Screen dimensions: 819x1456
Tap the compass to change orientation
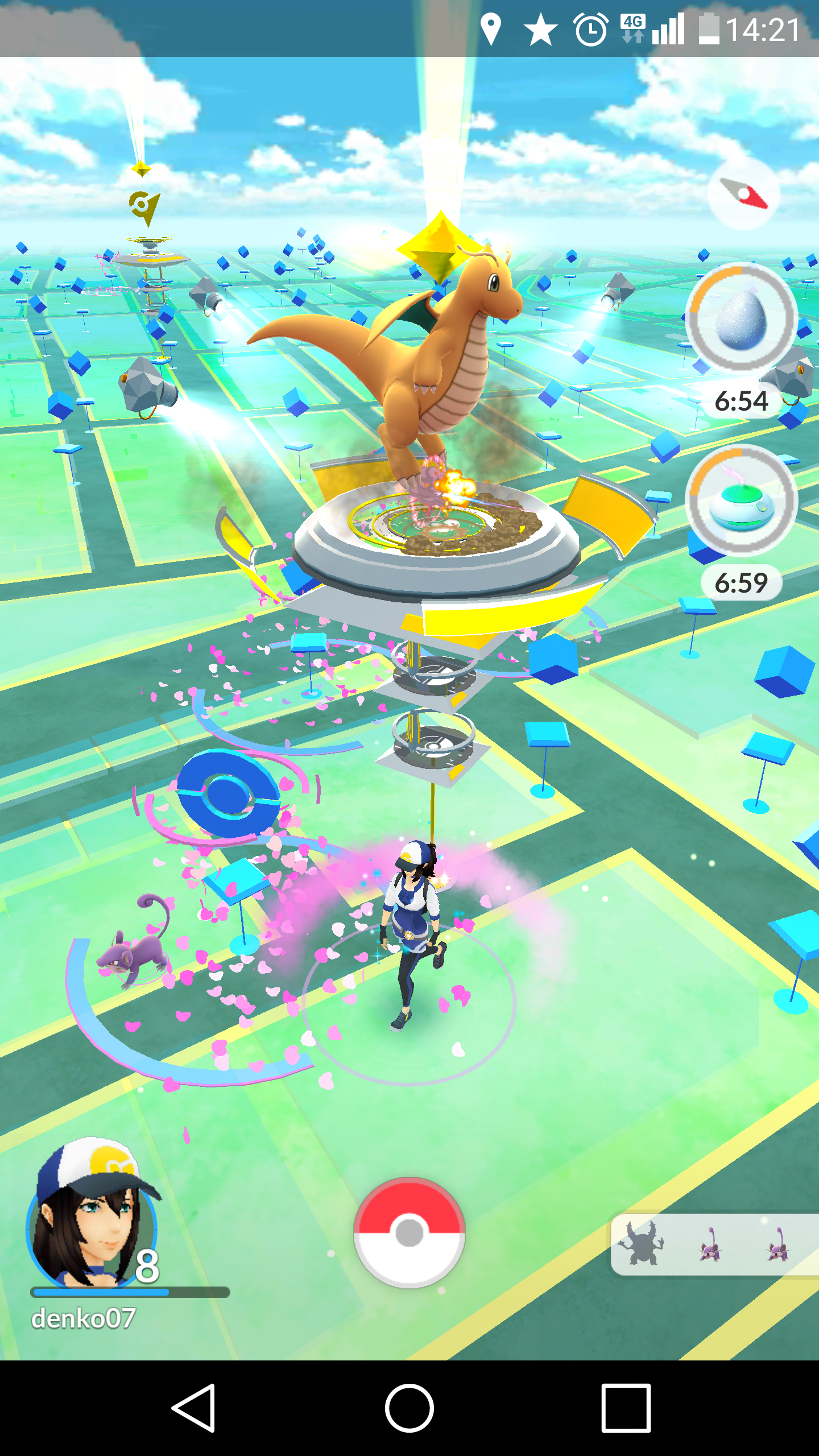point(743,194)
